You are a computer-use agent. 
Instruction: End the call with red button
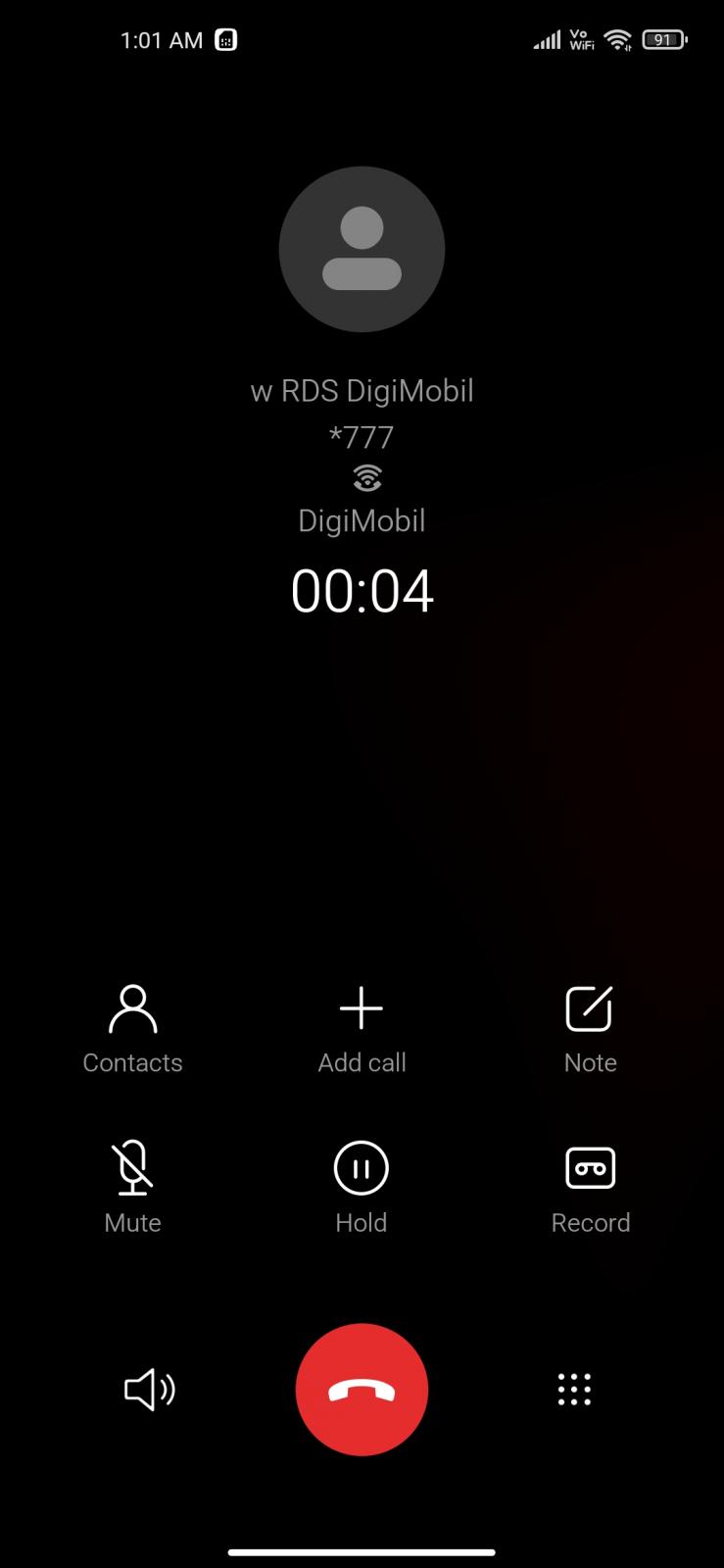362,1390
